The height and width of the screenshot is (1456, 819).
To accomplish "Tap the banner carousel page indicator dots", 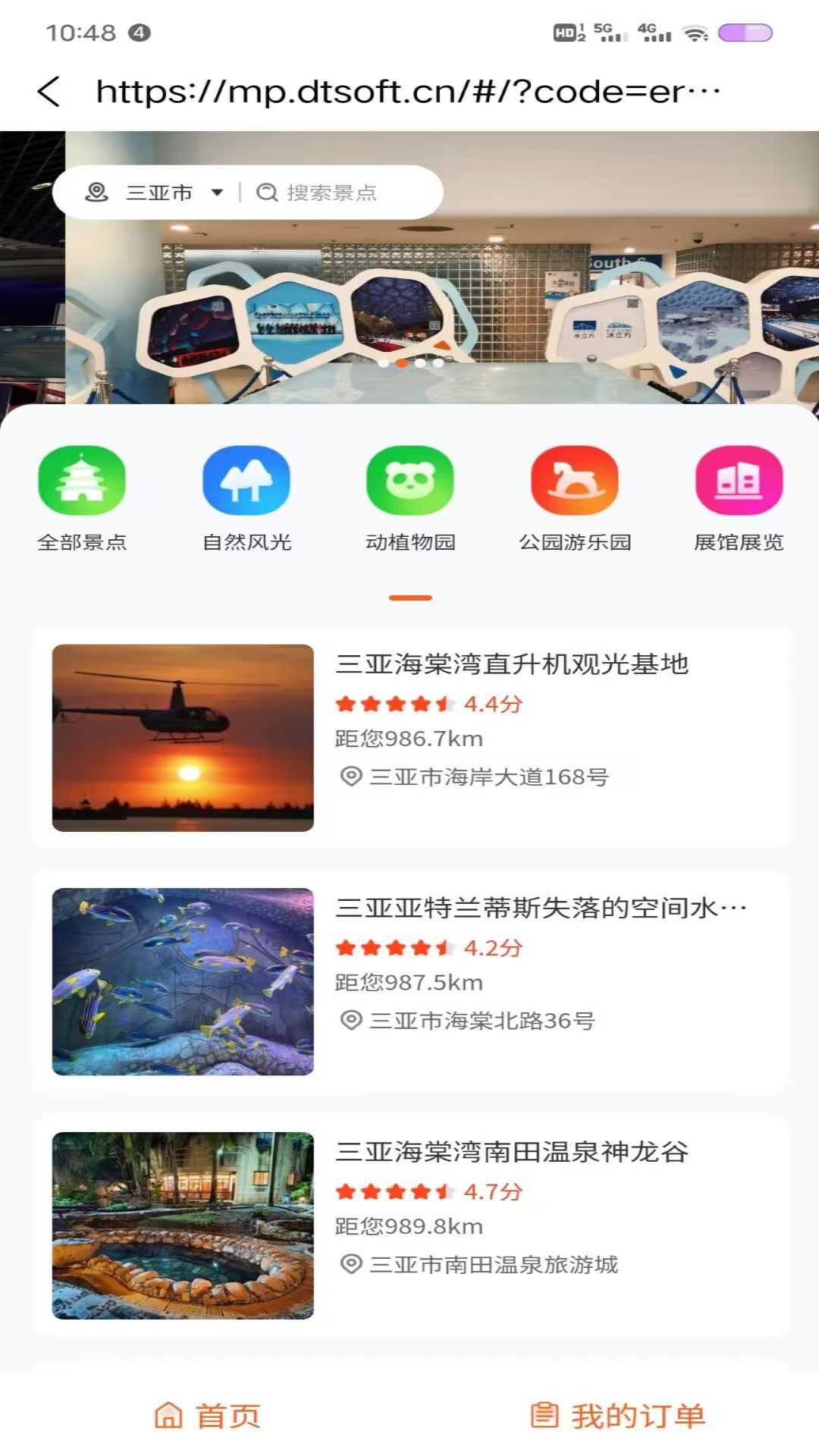I will pos(411,363).
